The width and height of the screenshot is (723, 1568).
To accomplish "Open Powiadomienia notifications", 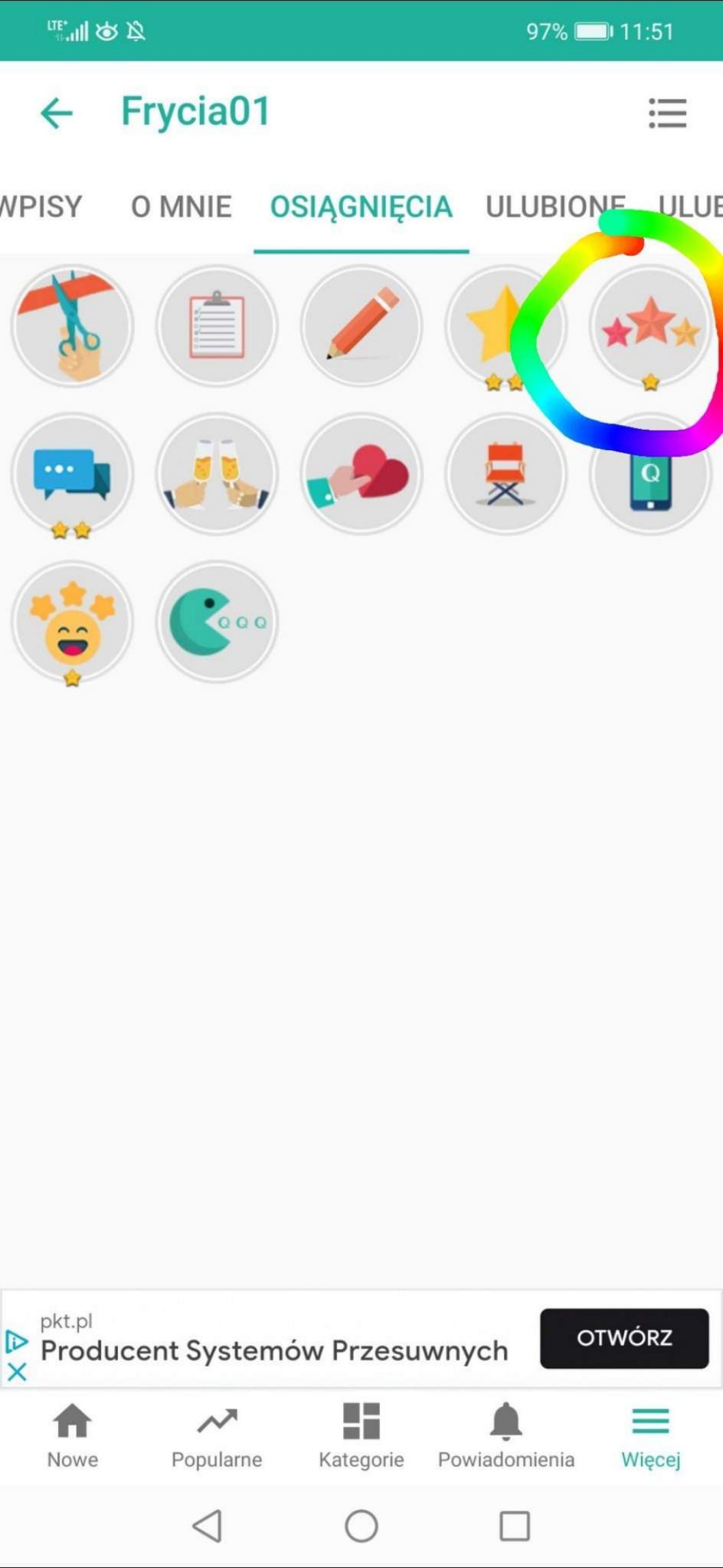I will pos(505,1434).
